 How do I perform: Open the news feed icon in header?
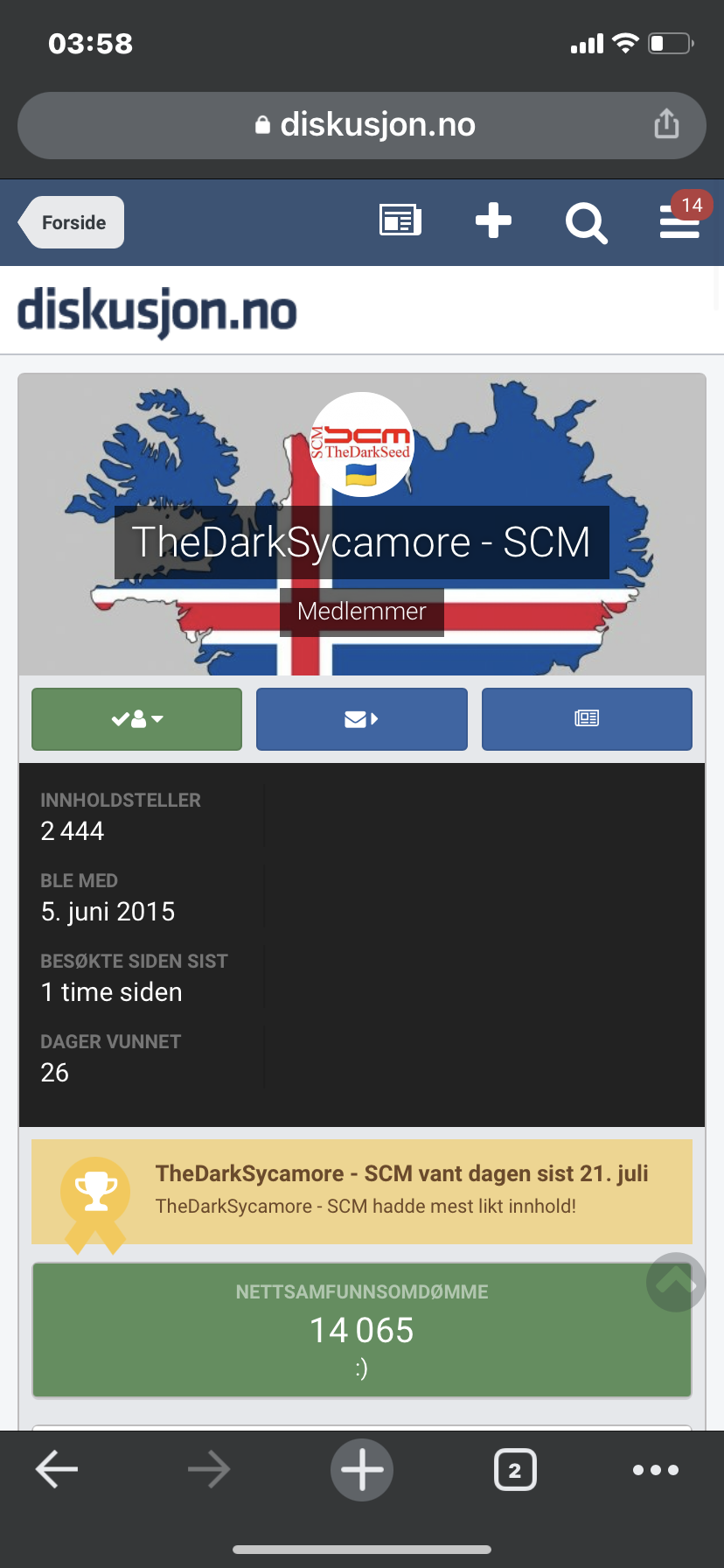point(400,220)
